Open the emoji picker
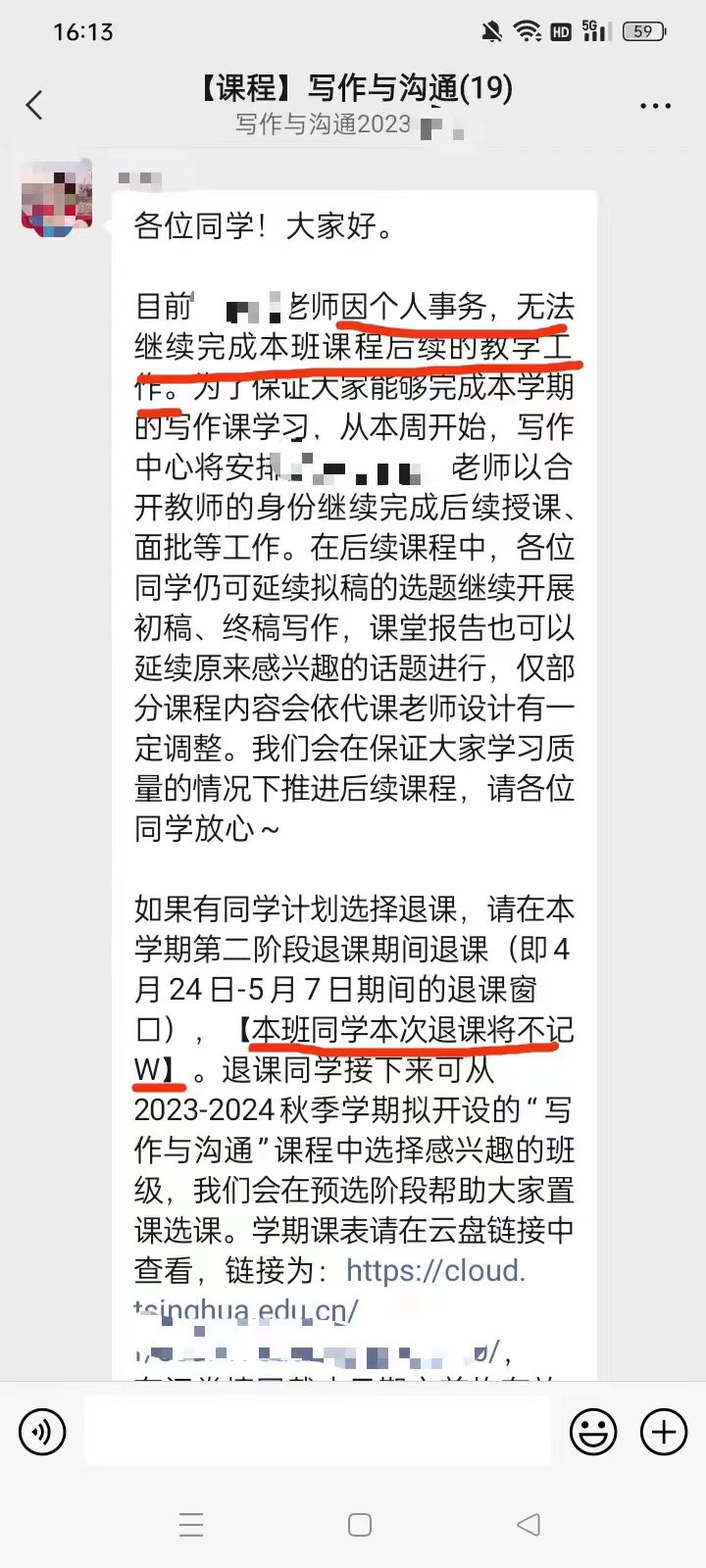Screen dimensions: 706x1568 coord(593,1432)
